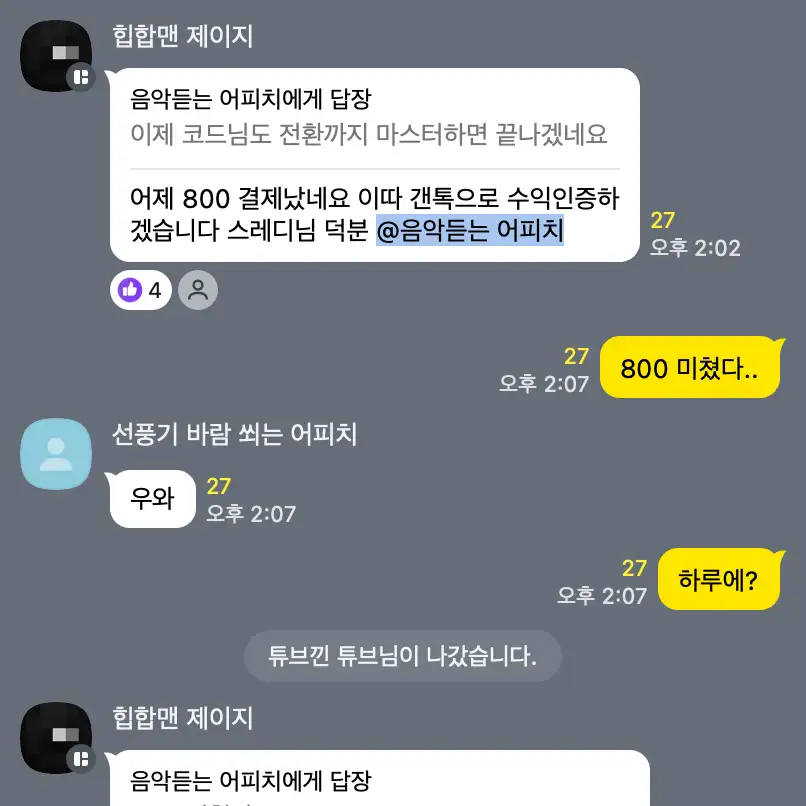Open the reactors list icon beside thumbs-up

[198, 290]
